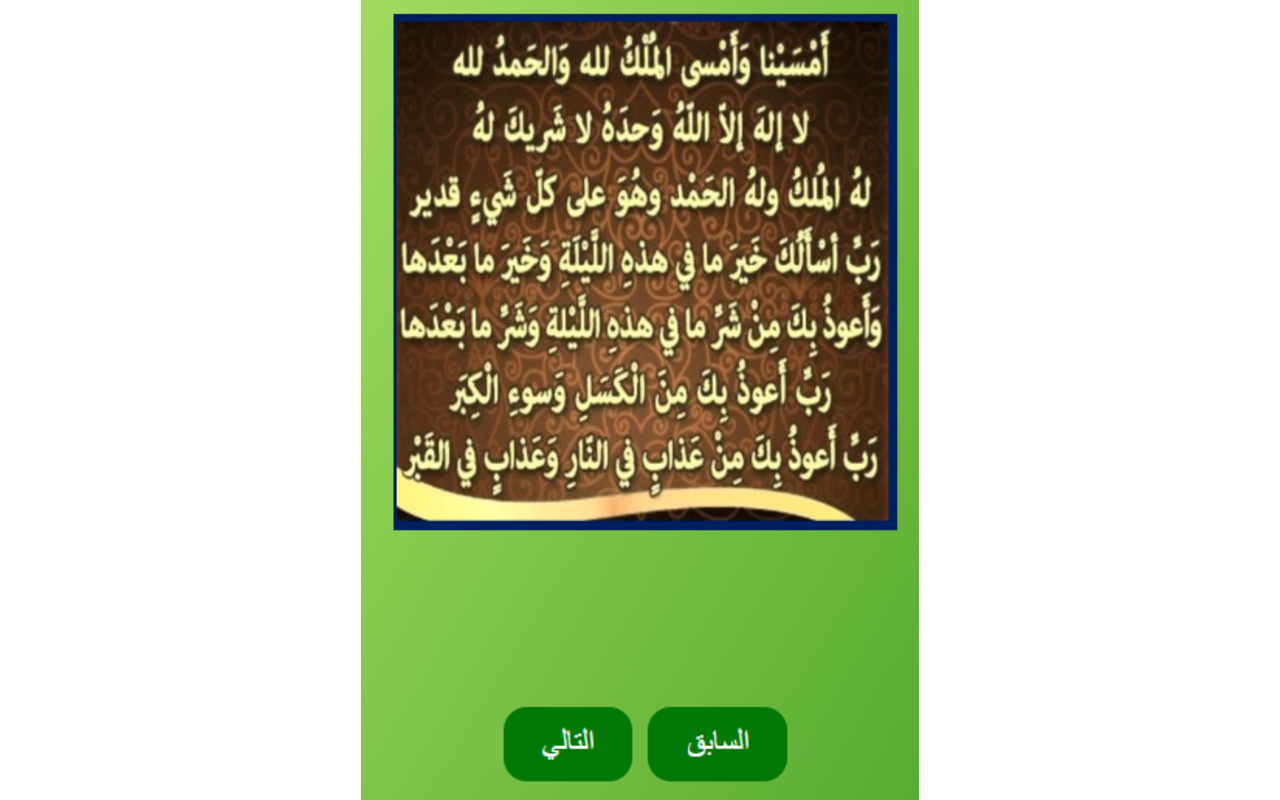
Task: Return to previous page with السابق button
Action: point(717,743)
